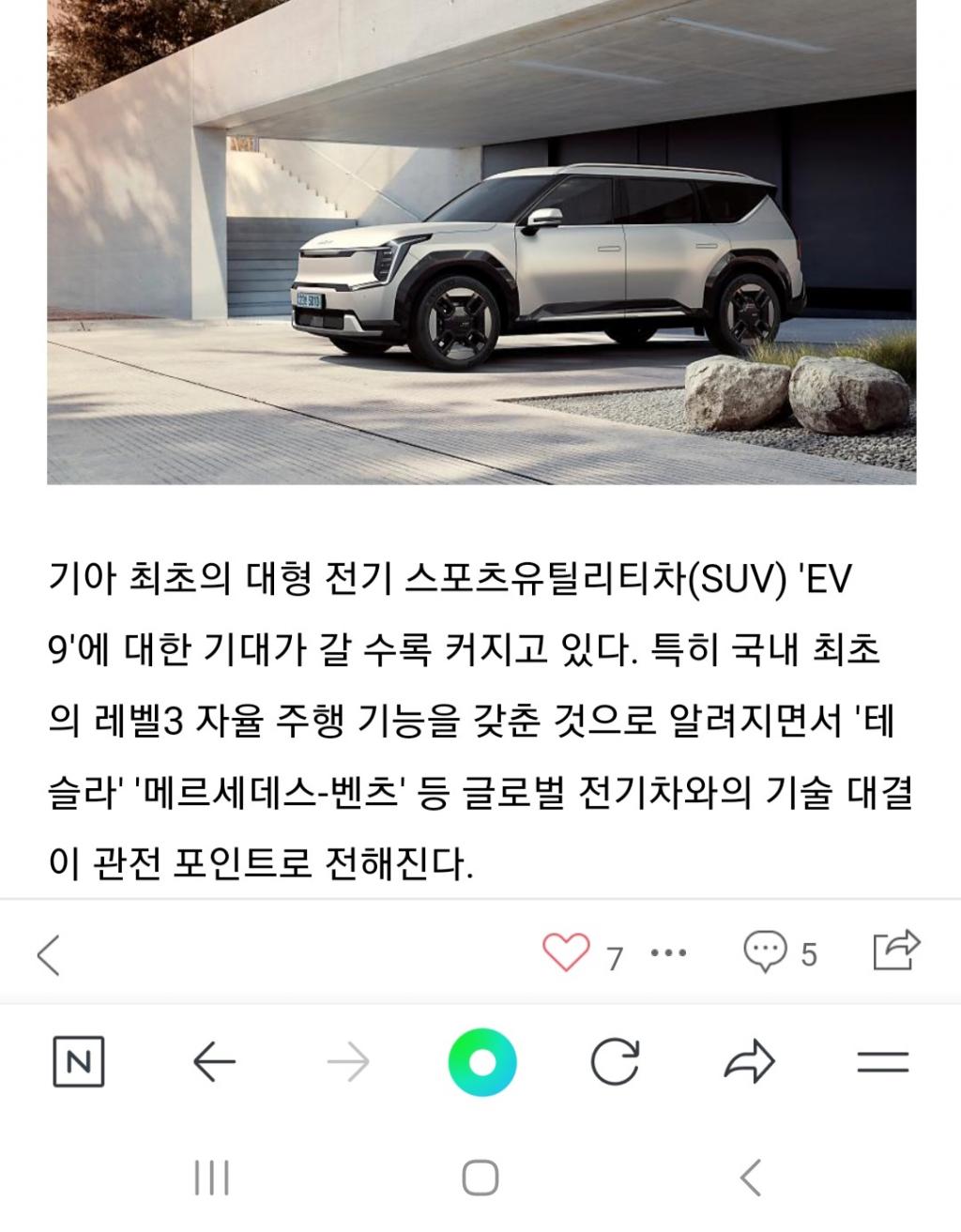
Task: Reload the current page
Action: (x=616, y=1062)
